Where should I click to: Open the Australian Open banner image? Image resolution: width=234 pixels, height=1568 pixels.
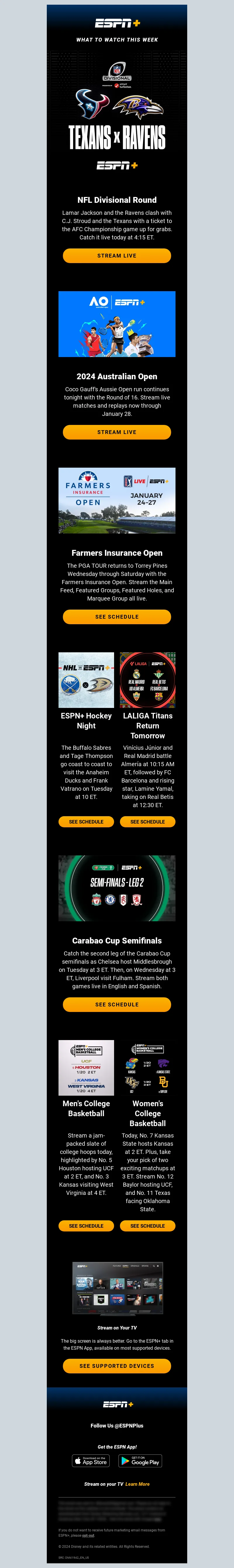click(117, 324)
